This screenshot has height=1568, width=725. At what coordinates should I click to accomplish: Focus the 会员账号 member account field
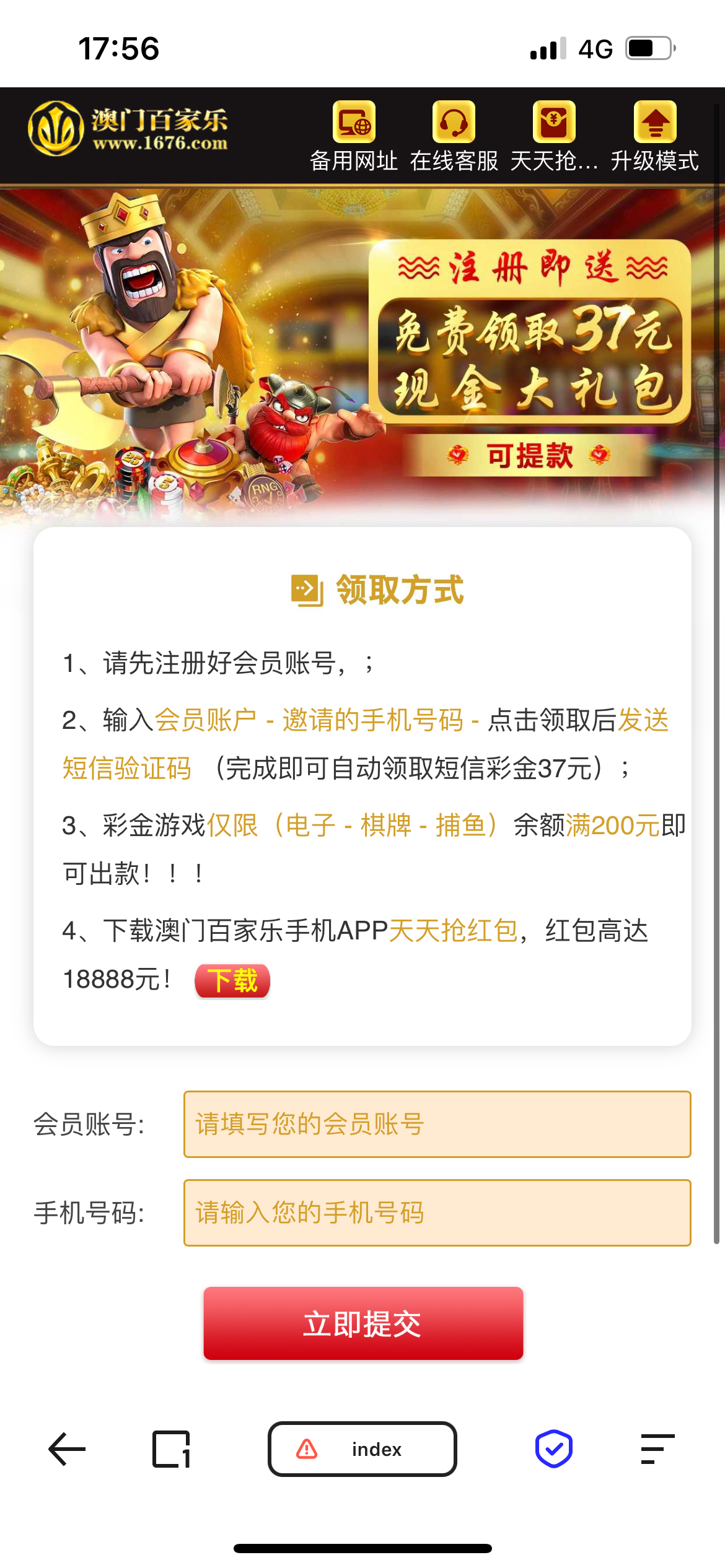tap(437, 1124)
